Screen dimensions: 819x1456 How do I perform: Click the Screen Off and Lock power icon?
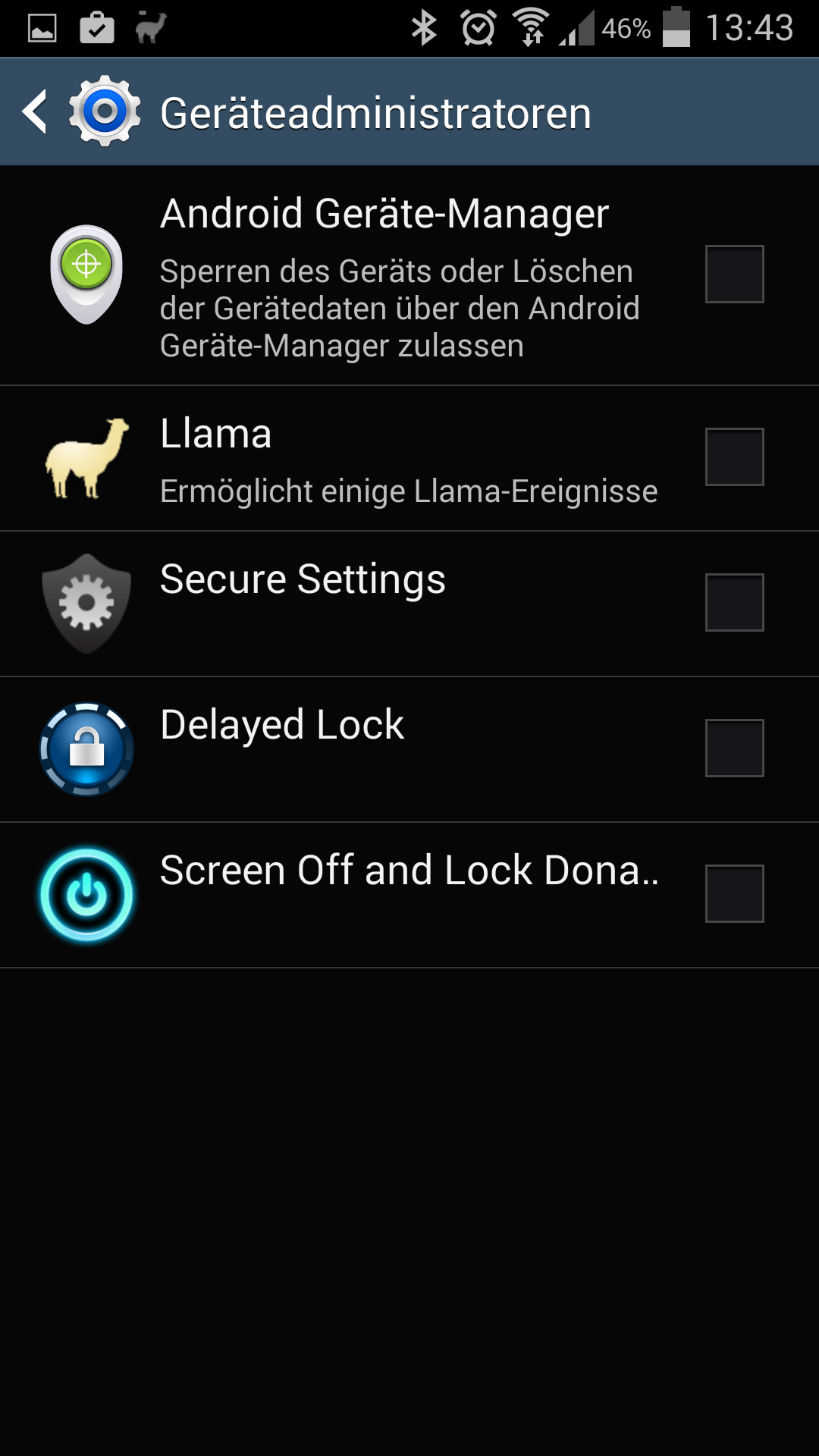click(x=86, y=895)
